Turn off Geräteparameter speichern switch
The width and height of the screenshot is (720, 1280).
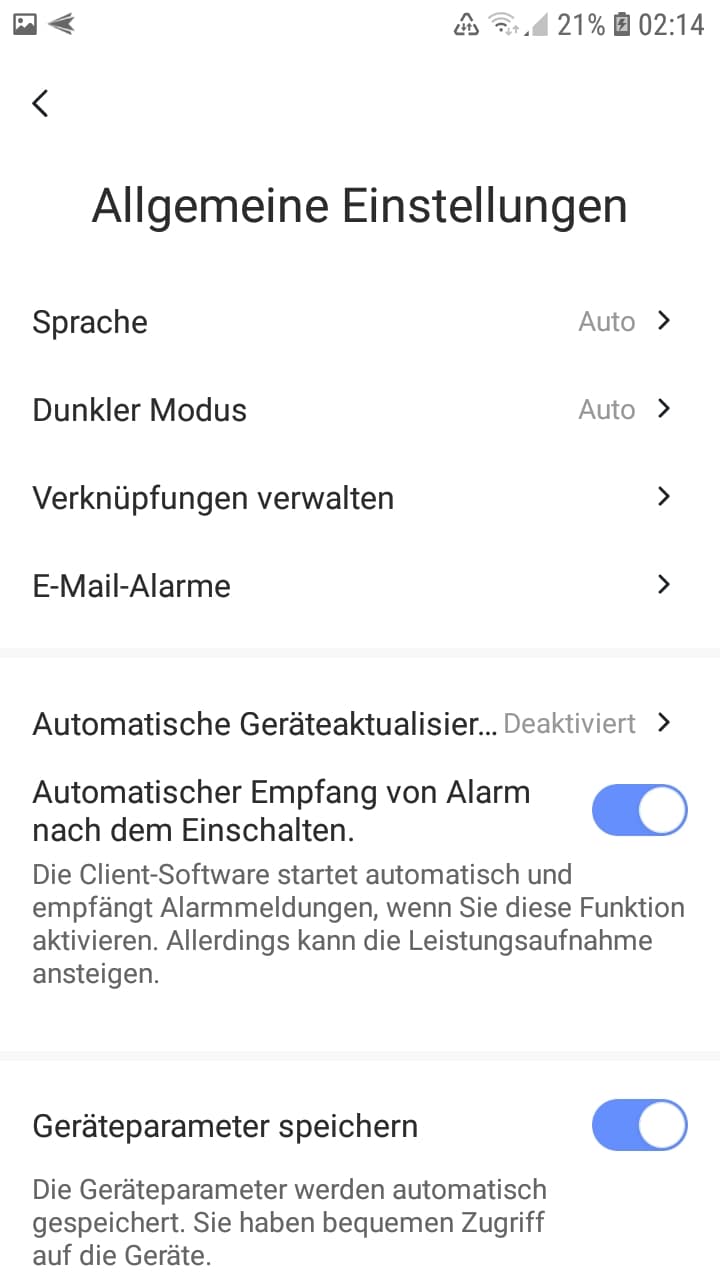[x=639, y=1126]
